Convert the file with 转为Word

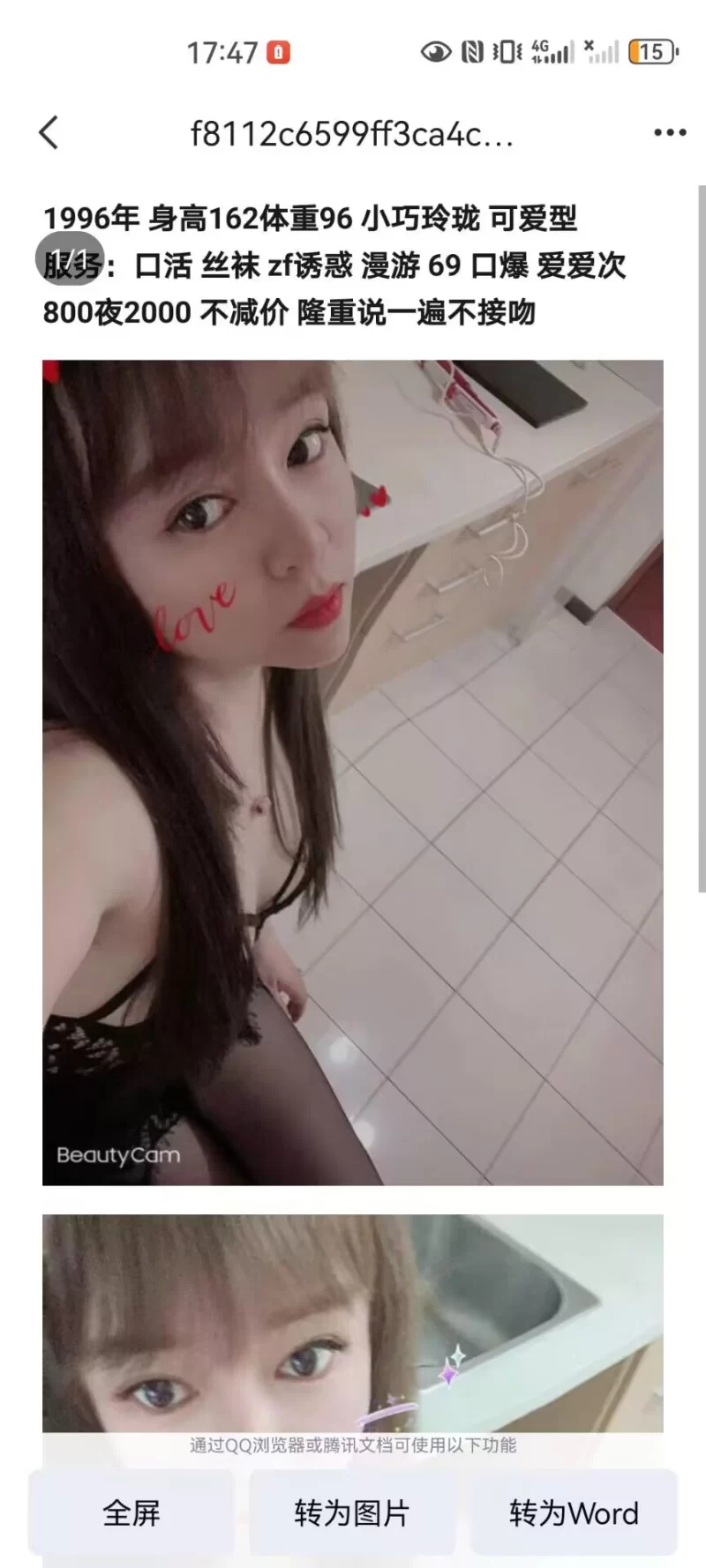coord(574,1512)
